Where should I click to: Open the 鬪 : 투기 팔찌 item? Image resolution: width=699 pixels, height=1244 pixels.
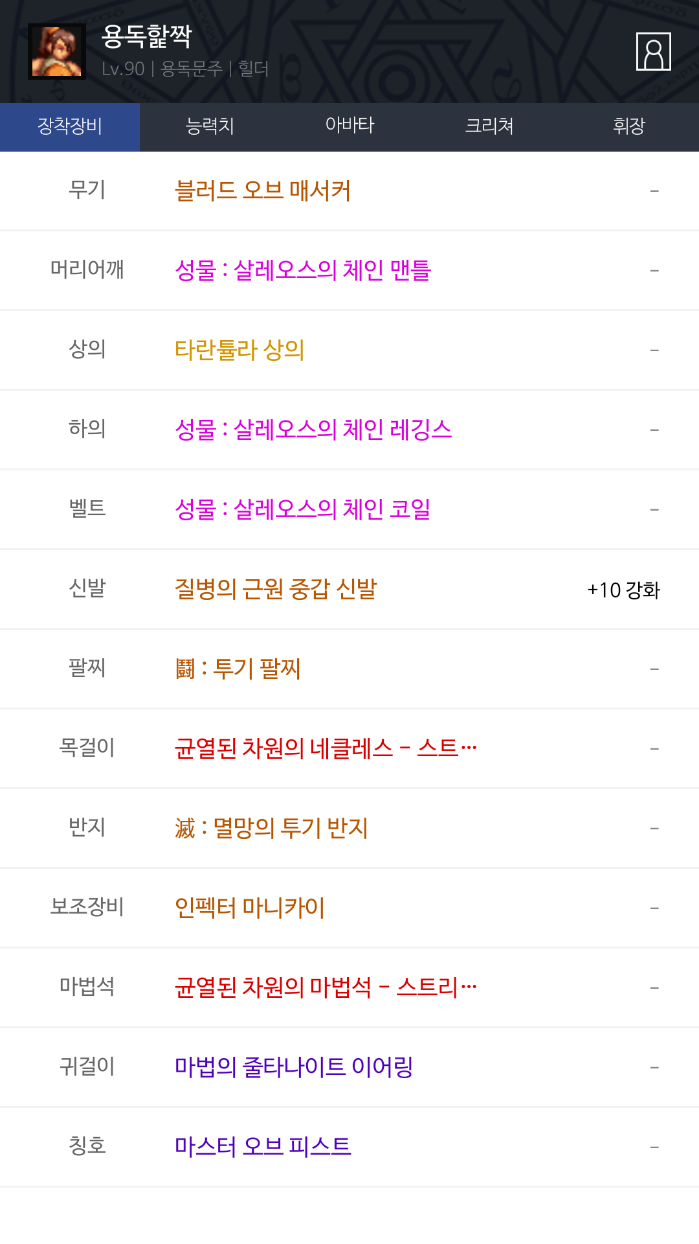[x=237, y=668]
